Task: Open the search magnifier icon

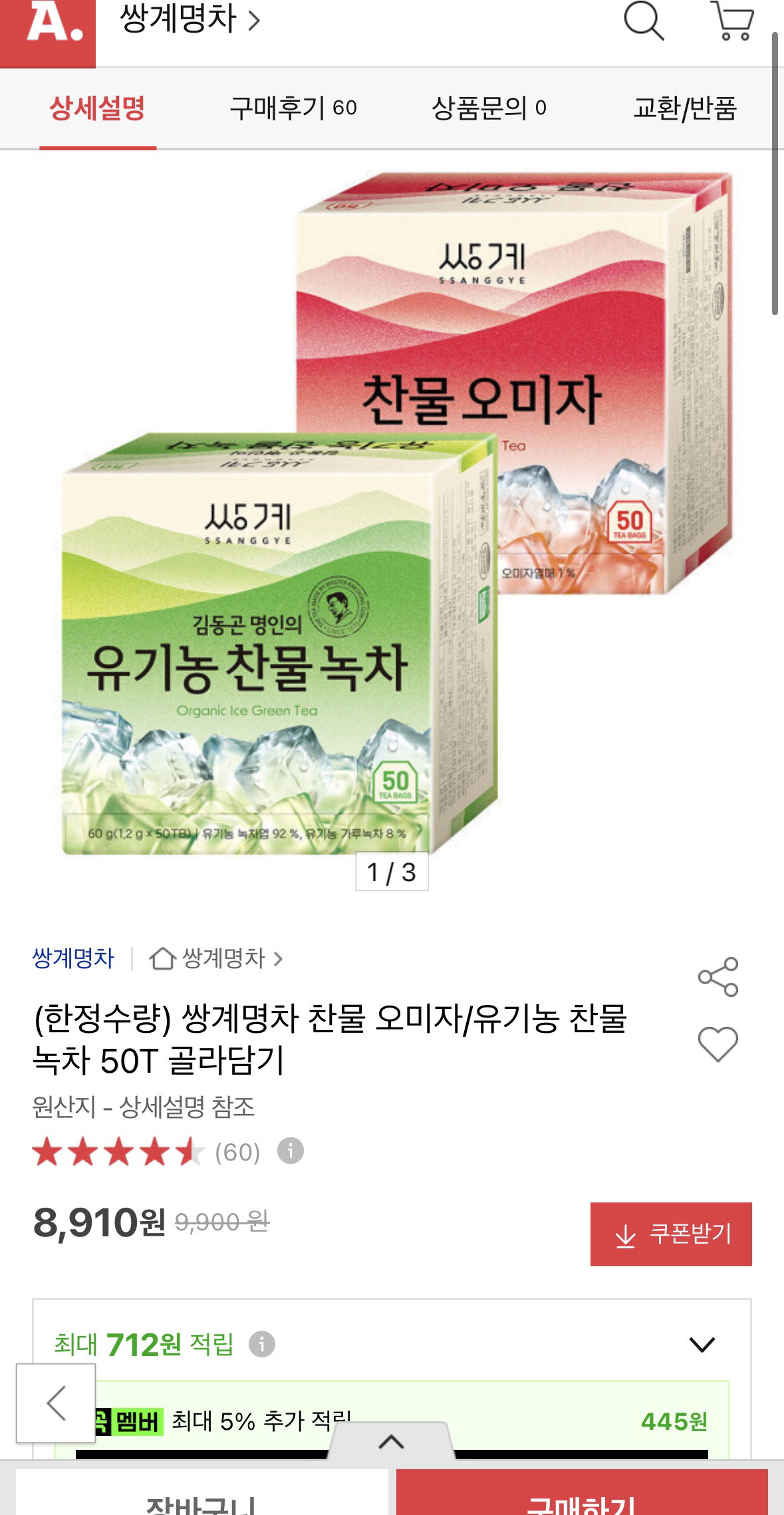Action: [644, 20]
